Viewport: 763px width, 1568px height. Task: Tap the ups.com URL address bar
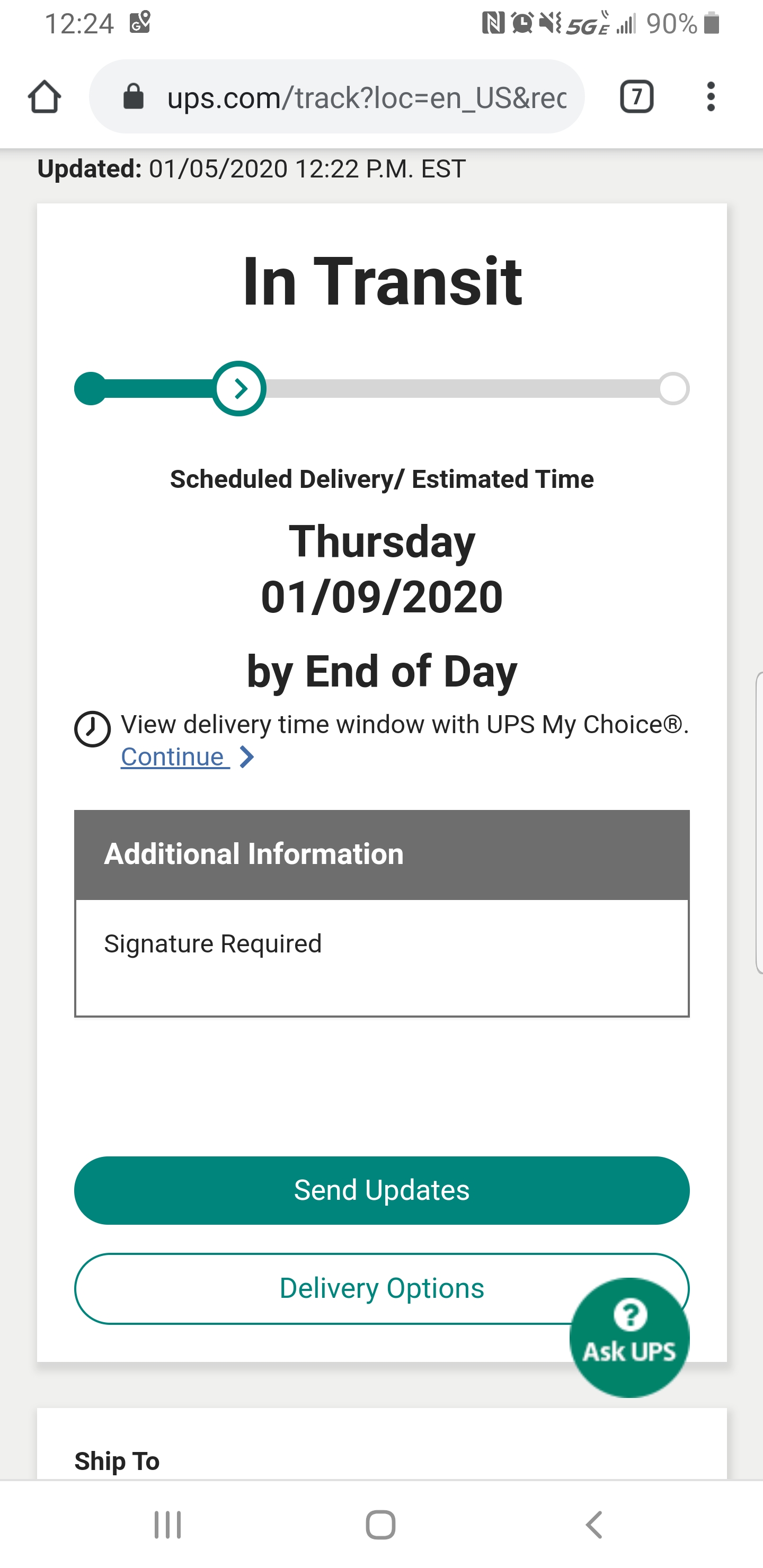tap(337, 97)
